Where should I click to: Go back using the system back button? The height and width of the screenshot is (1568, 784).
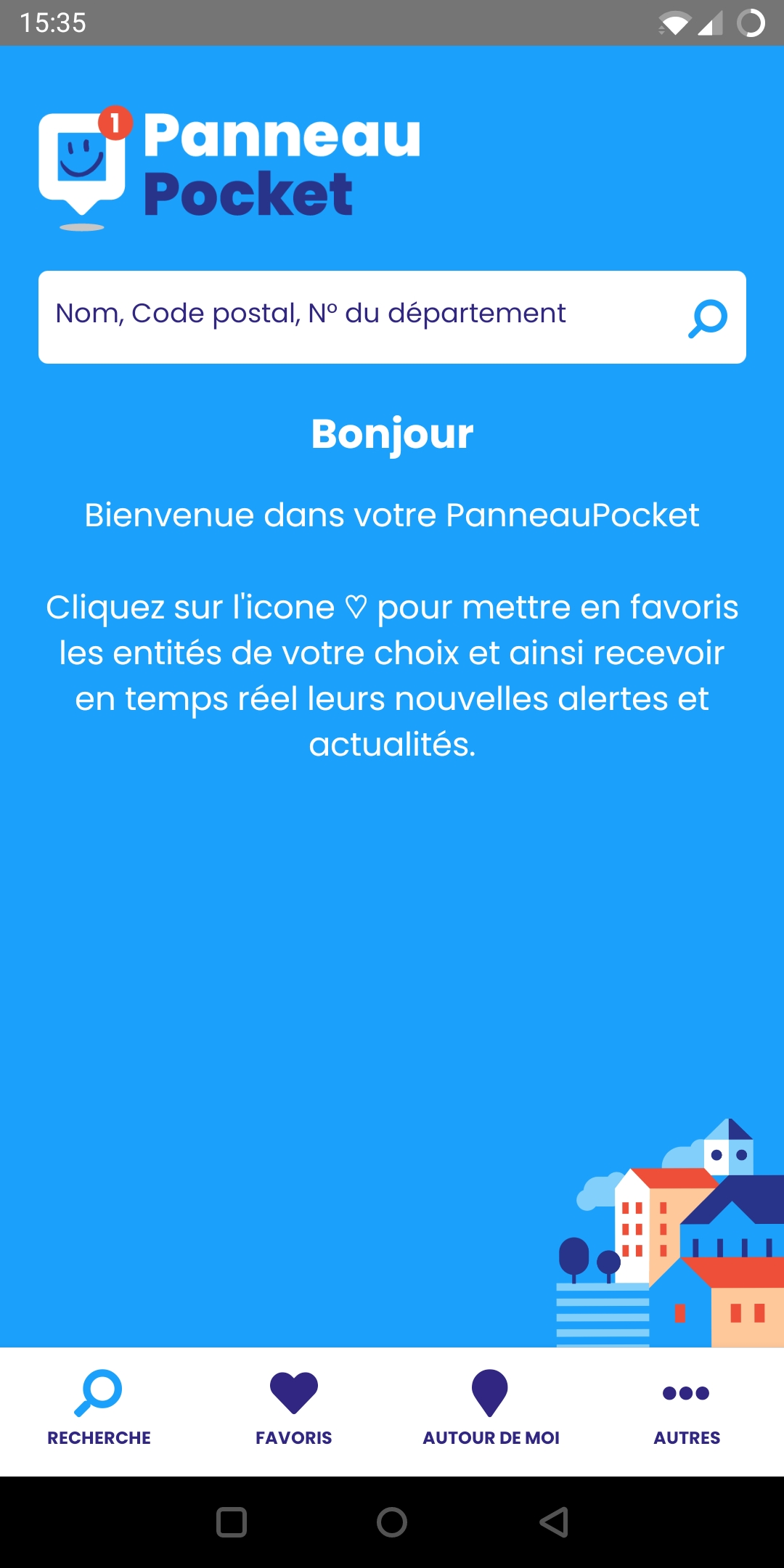pos(554,1522)
